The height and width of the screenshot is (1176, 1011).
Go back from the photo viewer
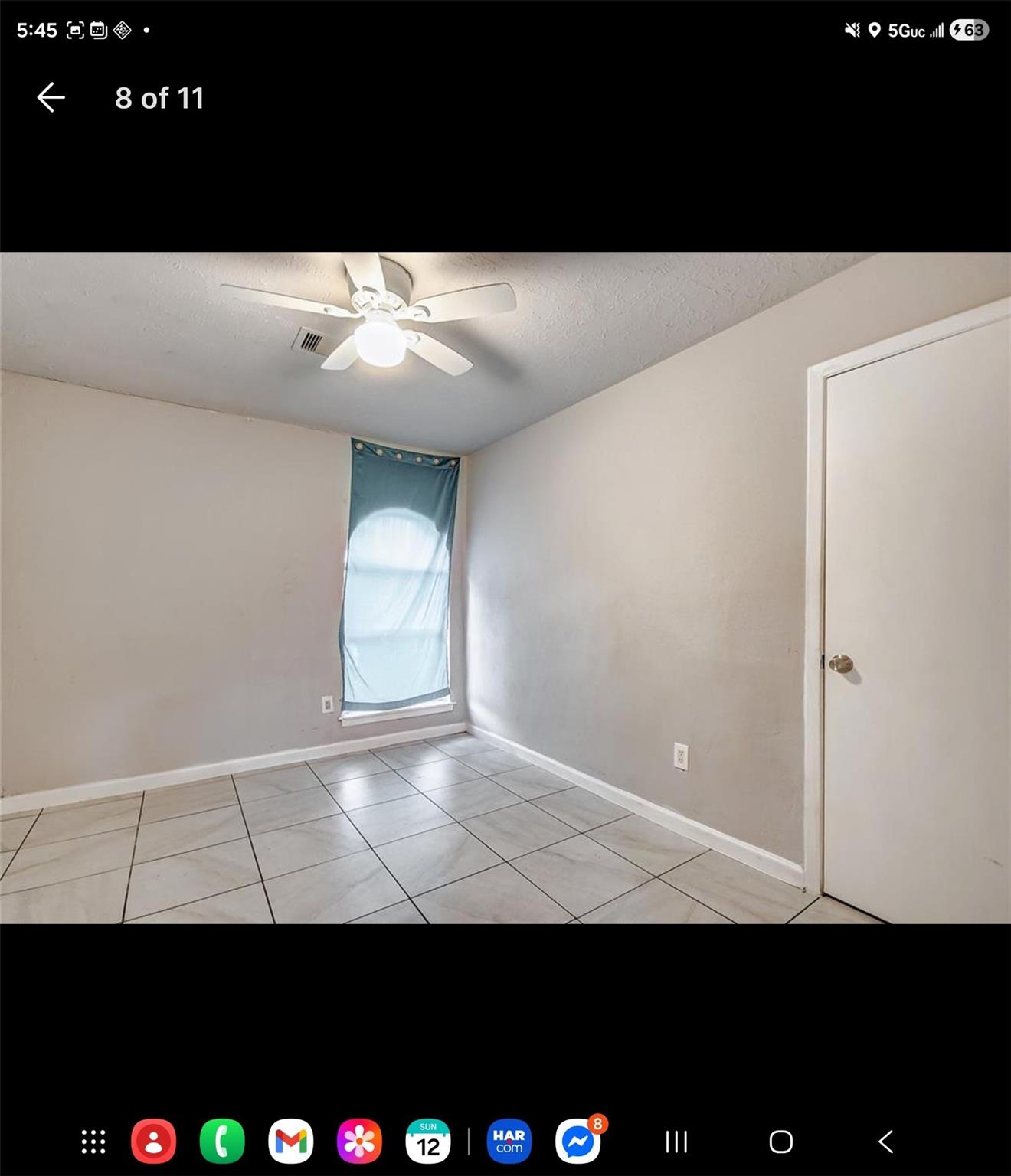(x=51, y=98)
